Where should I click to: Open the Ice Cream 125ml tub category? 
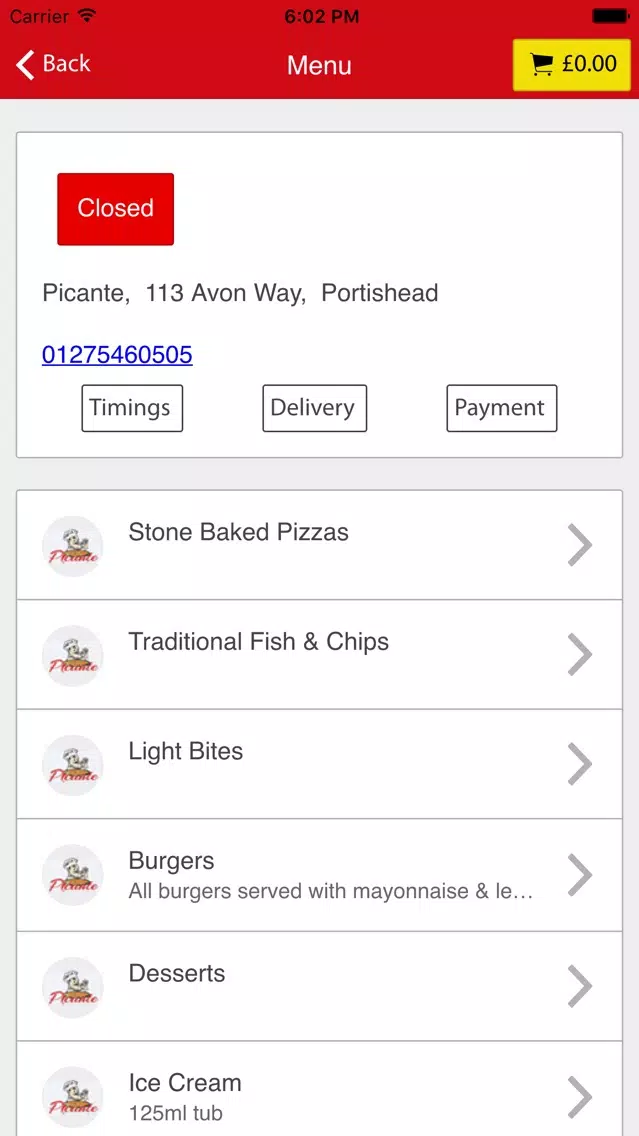pos(320,1089)
